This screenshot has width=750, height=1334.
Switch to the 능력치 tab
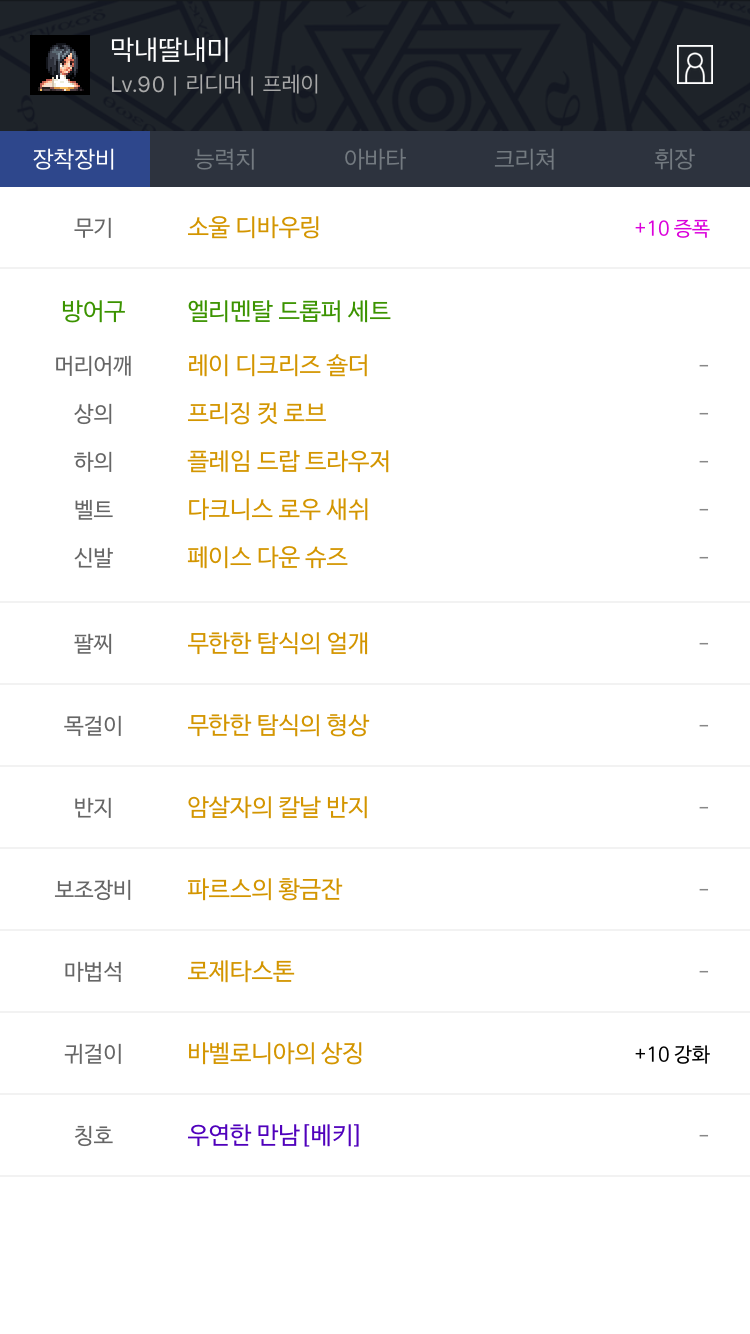[225, 159]
